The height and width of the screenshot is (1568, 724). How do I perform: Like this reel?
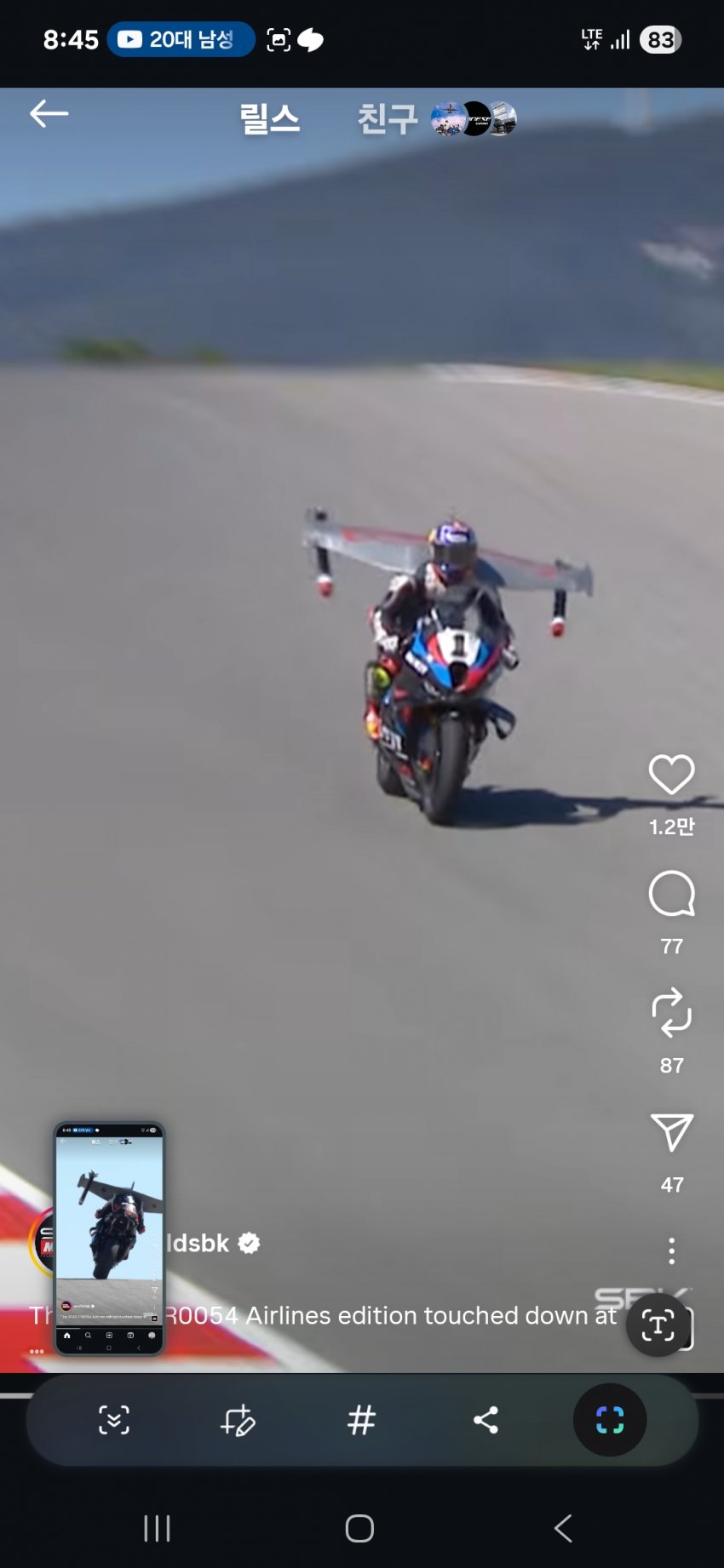pyautogui.click(x=671, y=775)
